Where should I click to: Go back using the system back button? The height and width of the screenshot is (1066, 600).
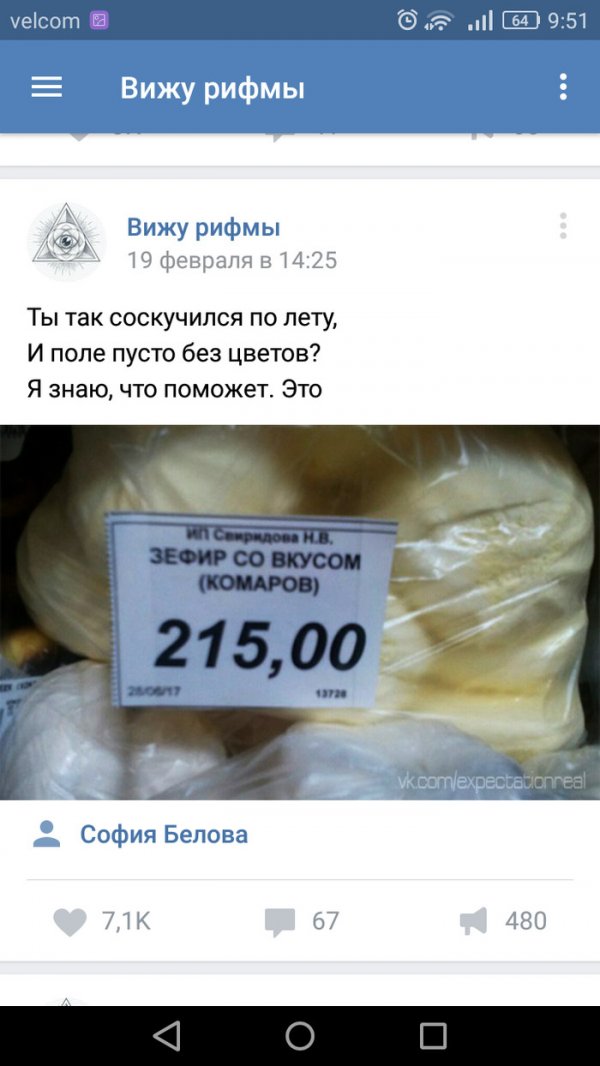coord(167,1035)
